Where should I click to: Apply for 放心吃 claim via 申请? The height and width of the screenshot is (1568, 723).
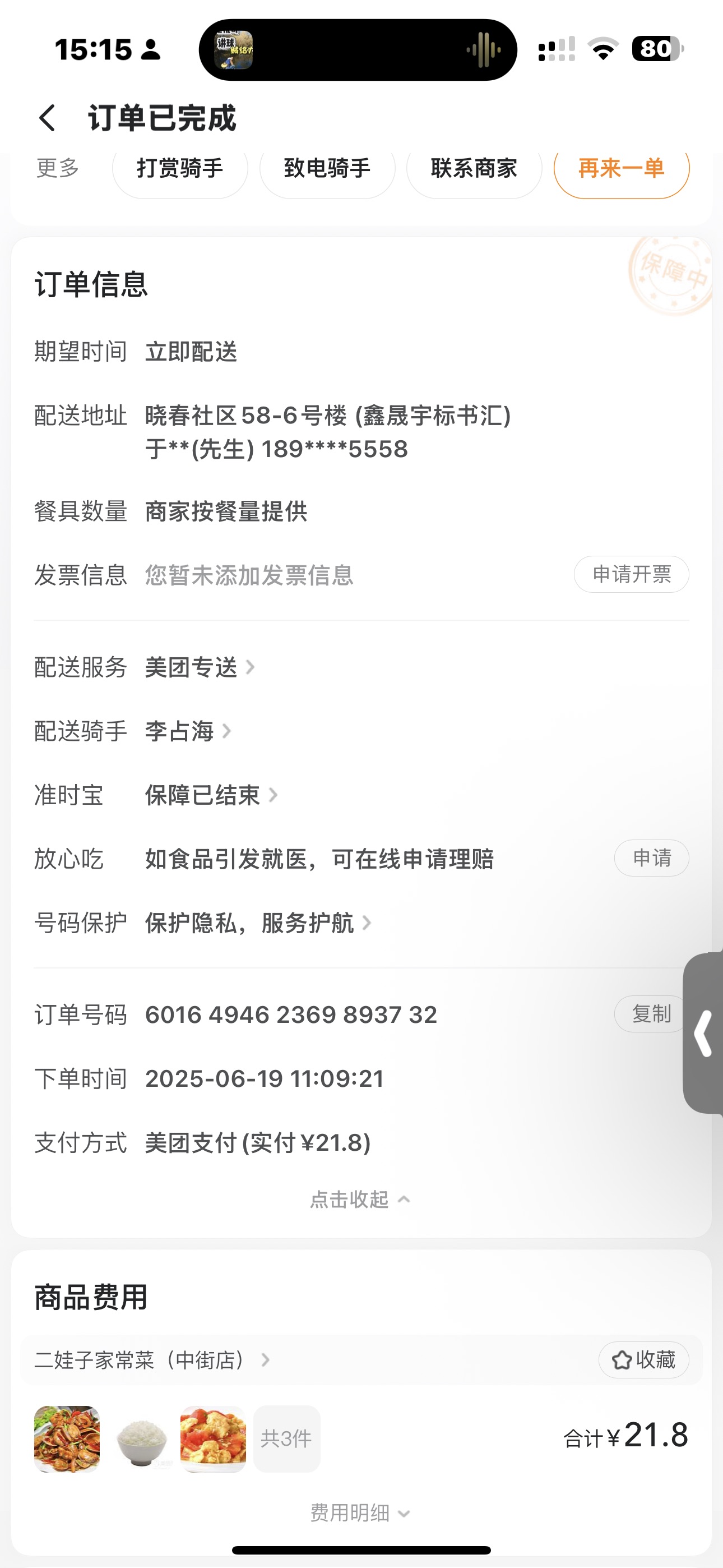651,858
